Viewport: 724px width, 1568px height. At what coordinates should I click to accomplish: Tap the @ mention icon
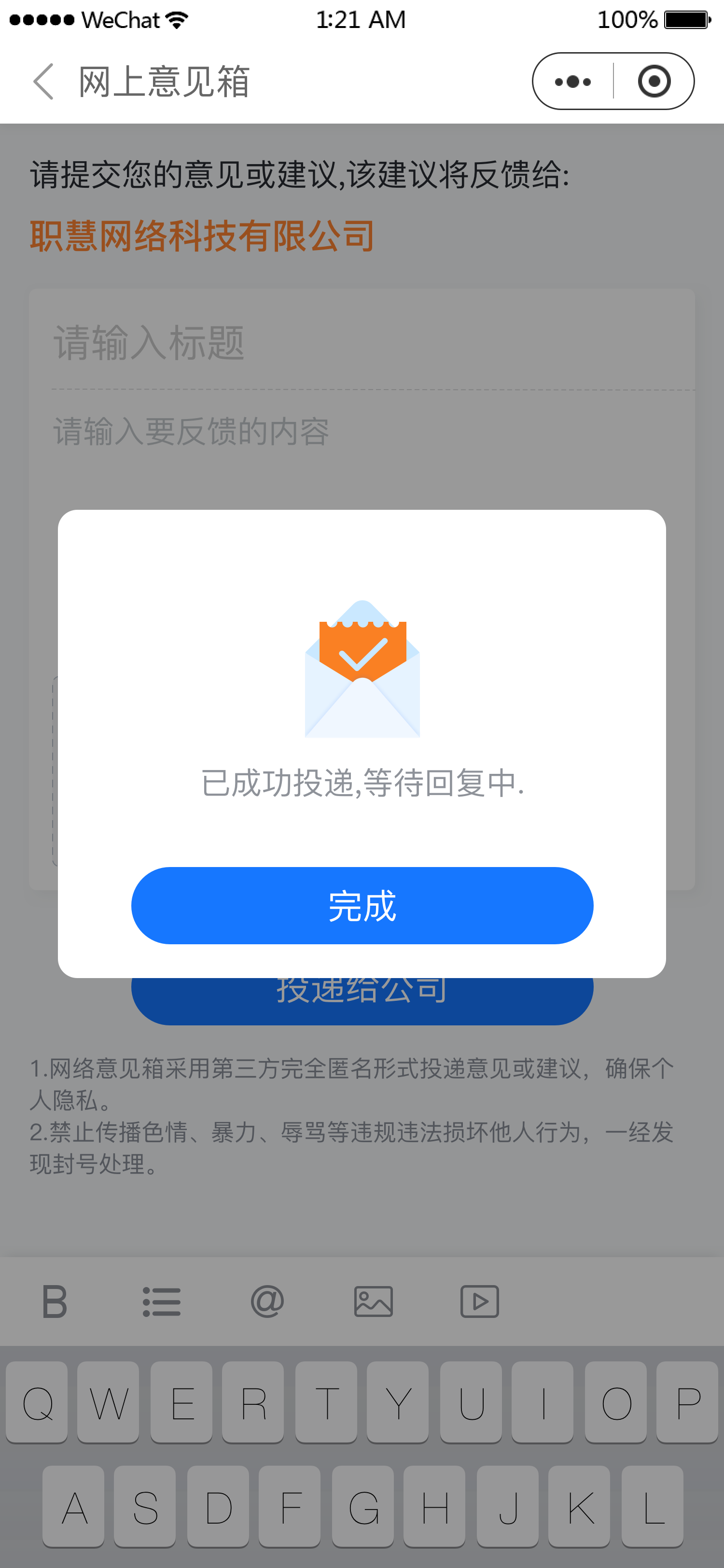point(267,1302)
